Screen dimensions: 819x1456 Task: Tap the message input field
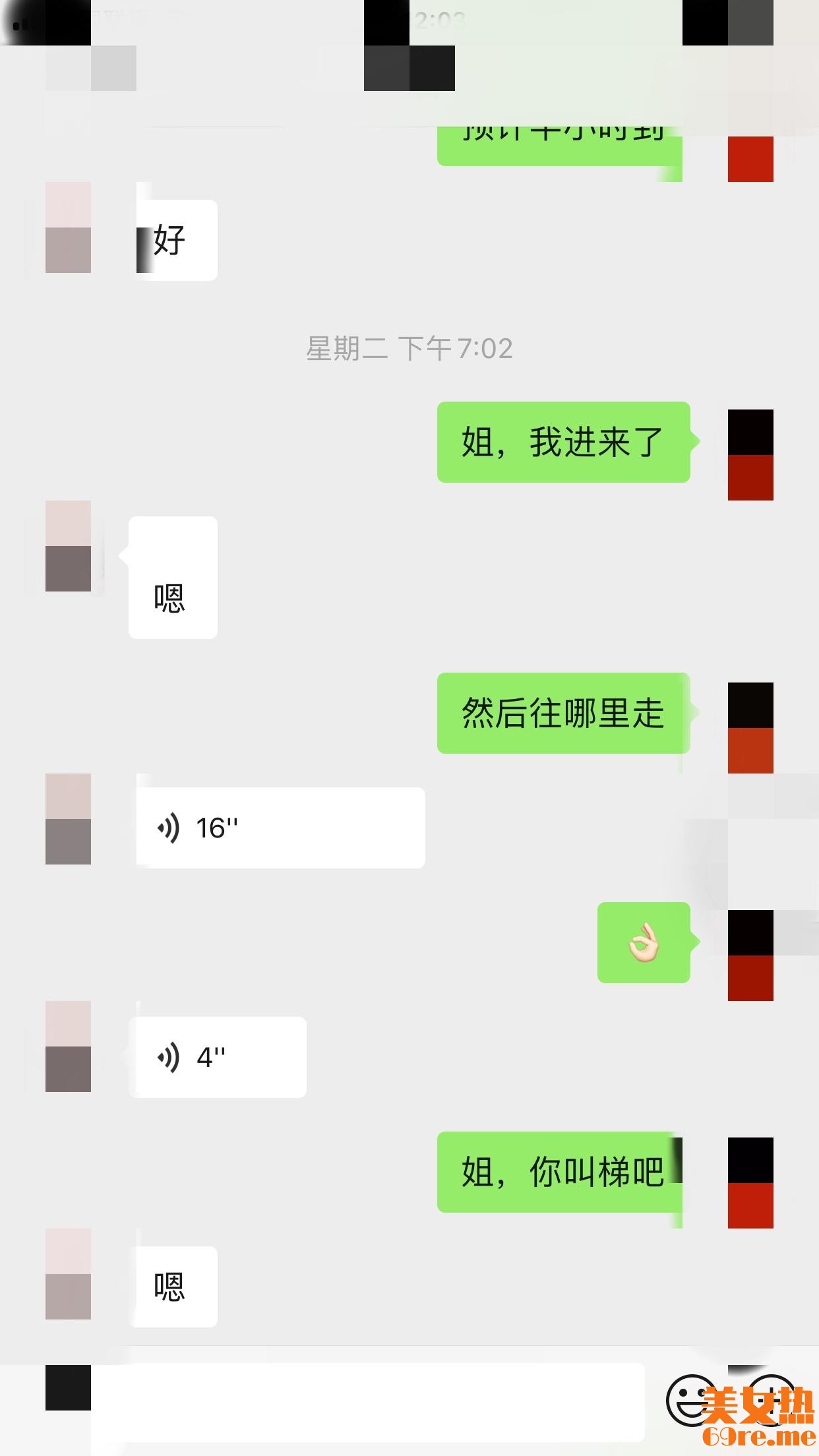point(367,1403)
